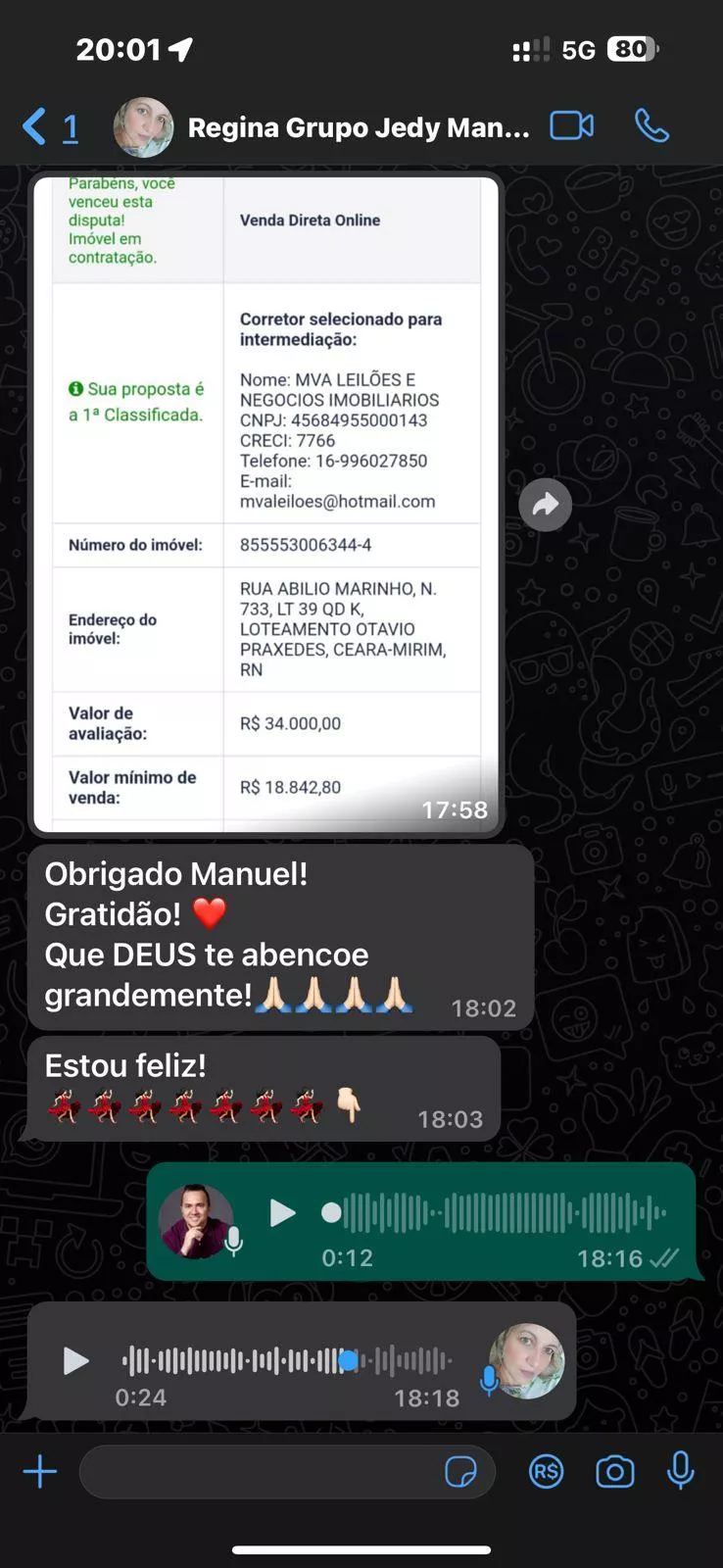723x1568 pixels.
Task: Play the 0:24 voice message
Action: 75,1361
